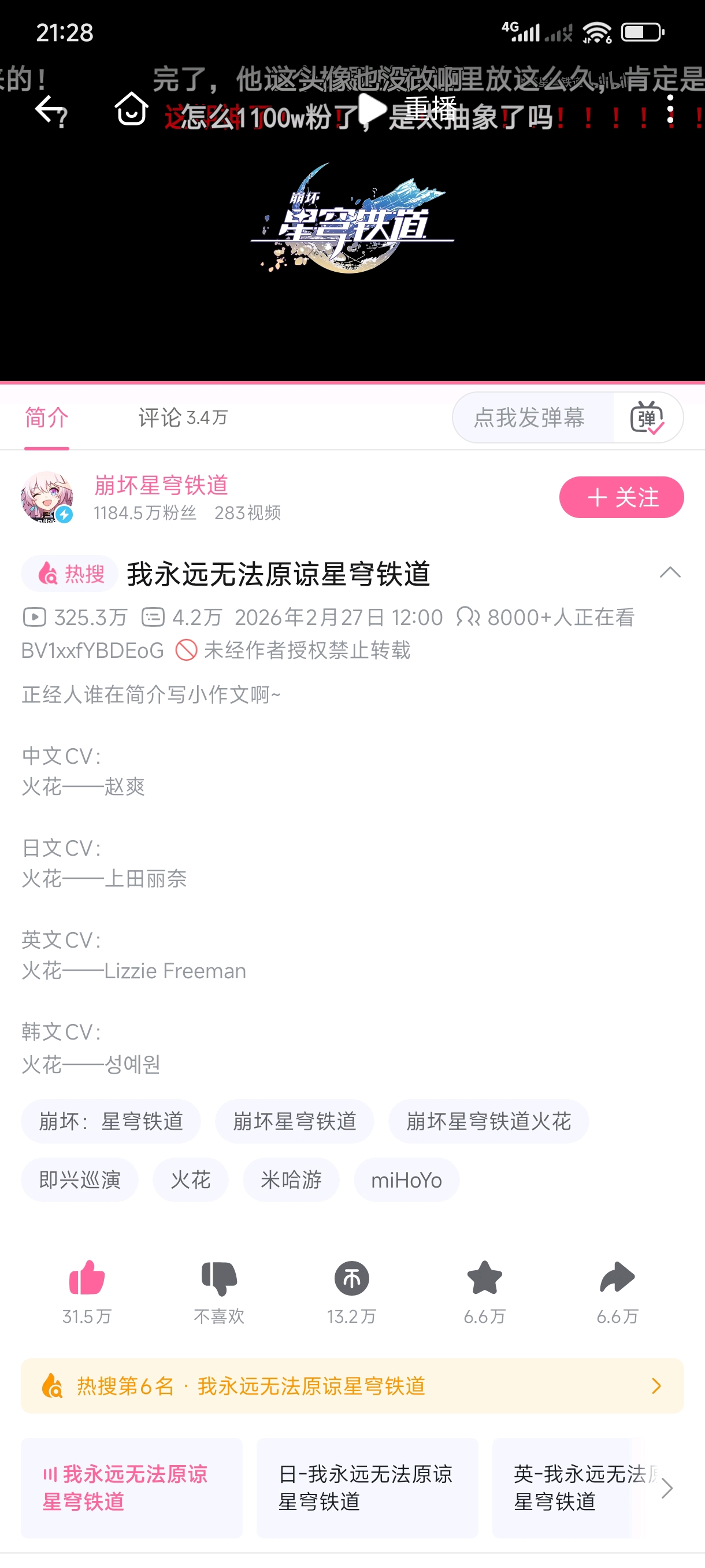Go back using the arrow icon
The width and height of the screenshot is (705, 1568).
pyautogui.click(x=49, y=110)
